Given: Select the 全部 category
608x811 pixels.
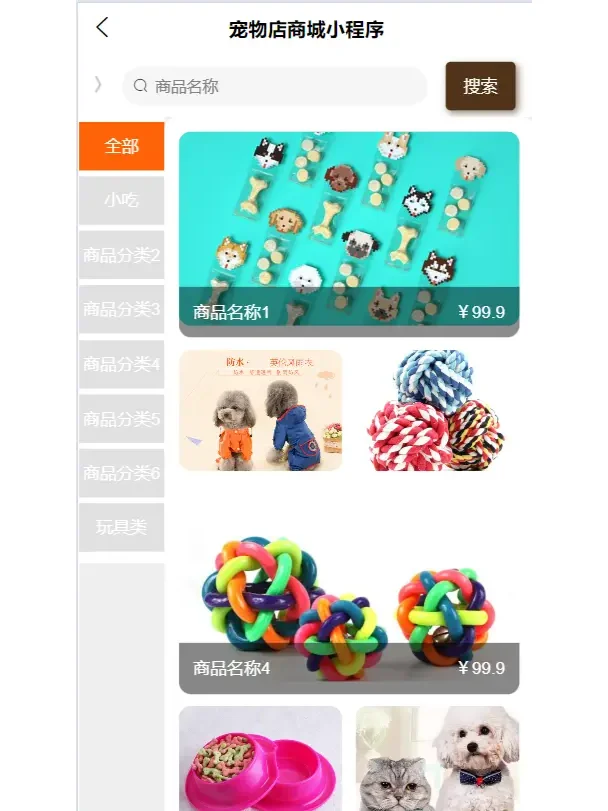Looking at the screenshot, I should click(x=121, y=146).
